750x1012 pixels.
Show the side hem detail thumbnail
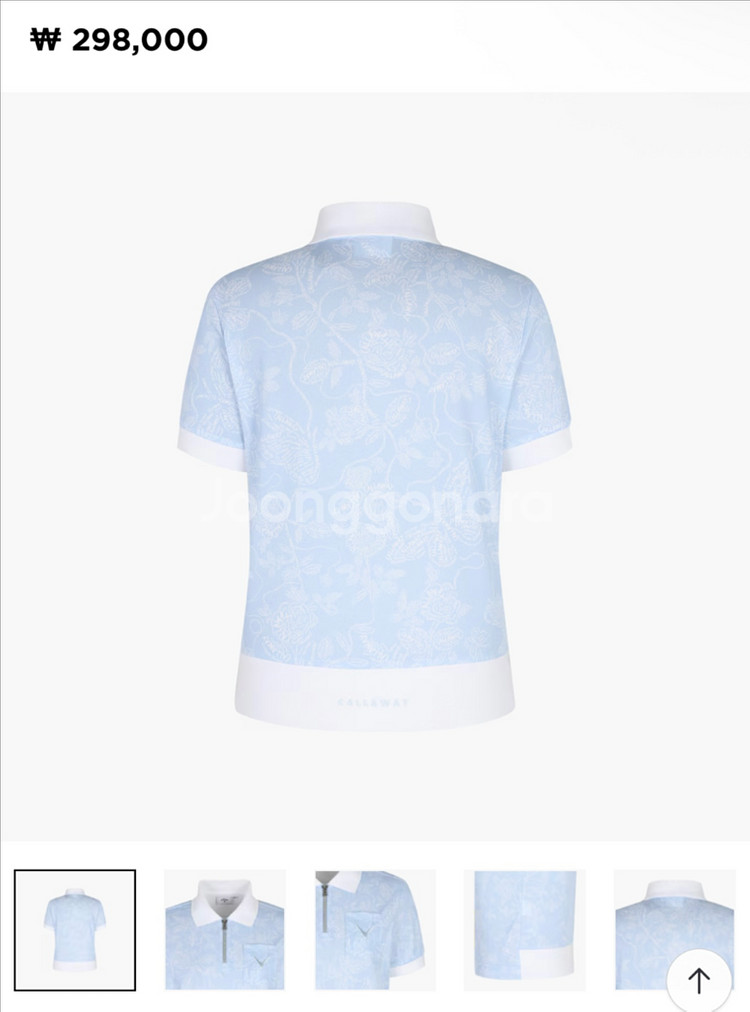[x=525, y=930]
